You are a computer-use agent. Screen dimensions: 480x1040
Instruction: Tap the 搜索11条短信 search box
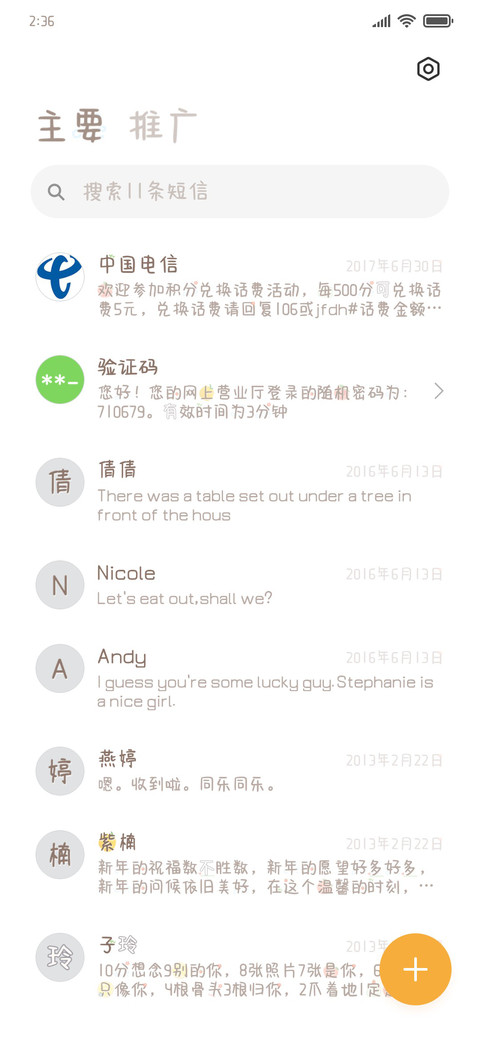[x=240, y=192]
